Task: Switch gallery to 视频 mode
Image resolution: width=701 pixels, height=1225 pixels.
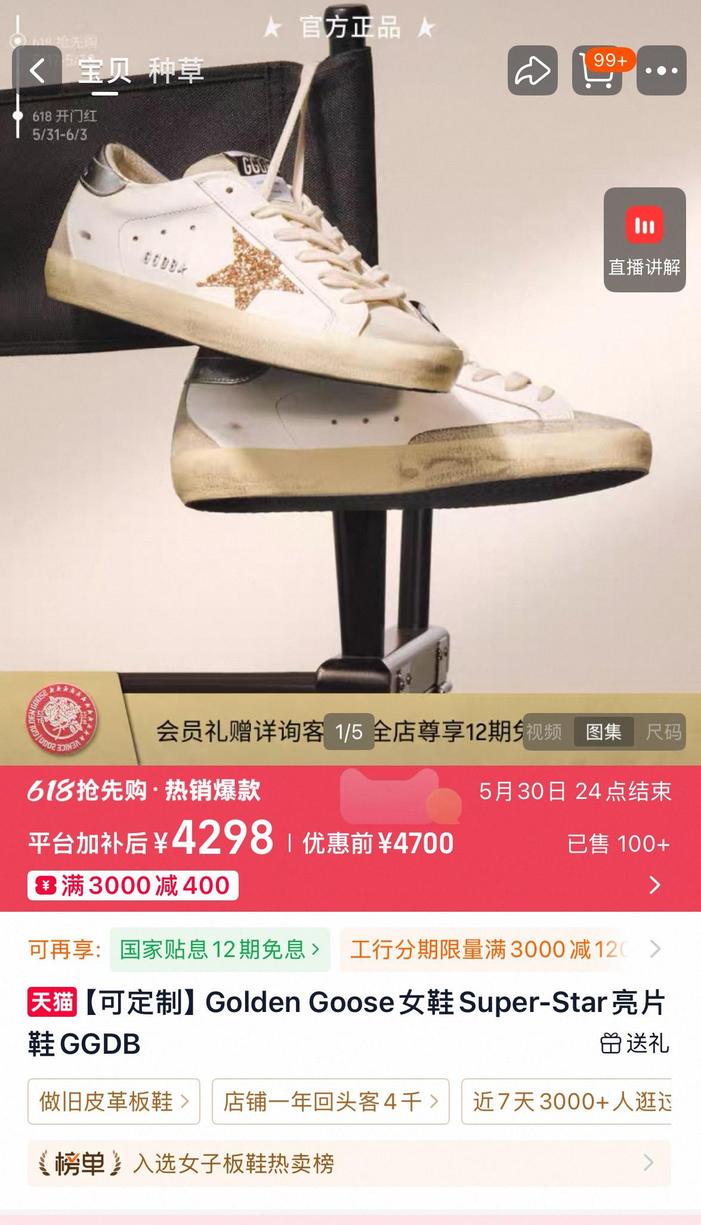Action: point(545,731)
